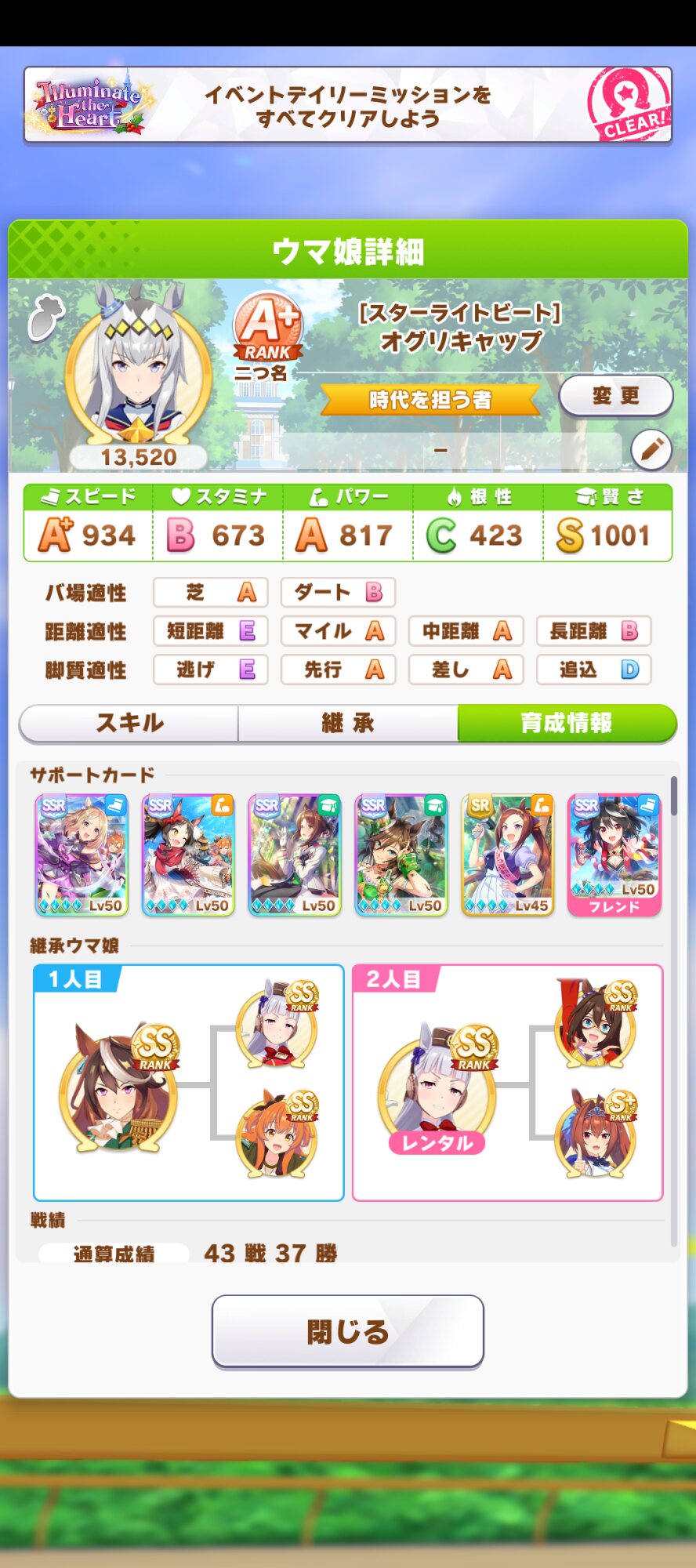Screen dimensions: 696x1568
Task: Switch to the スキル tab
Action: [x=129, y=723]
